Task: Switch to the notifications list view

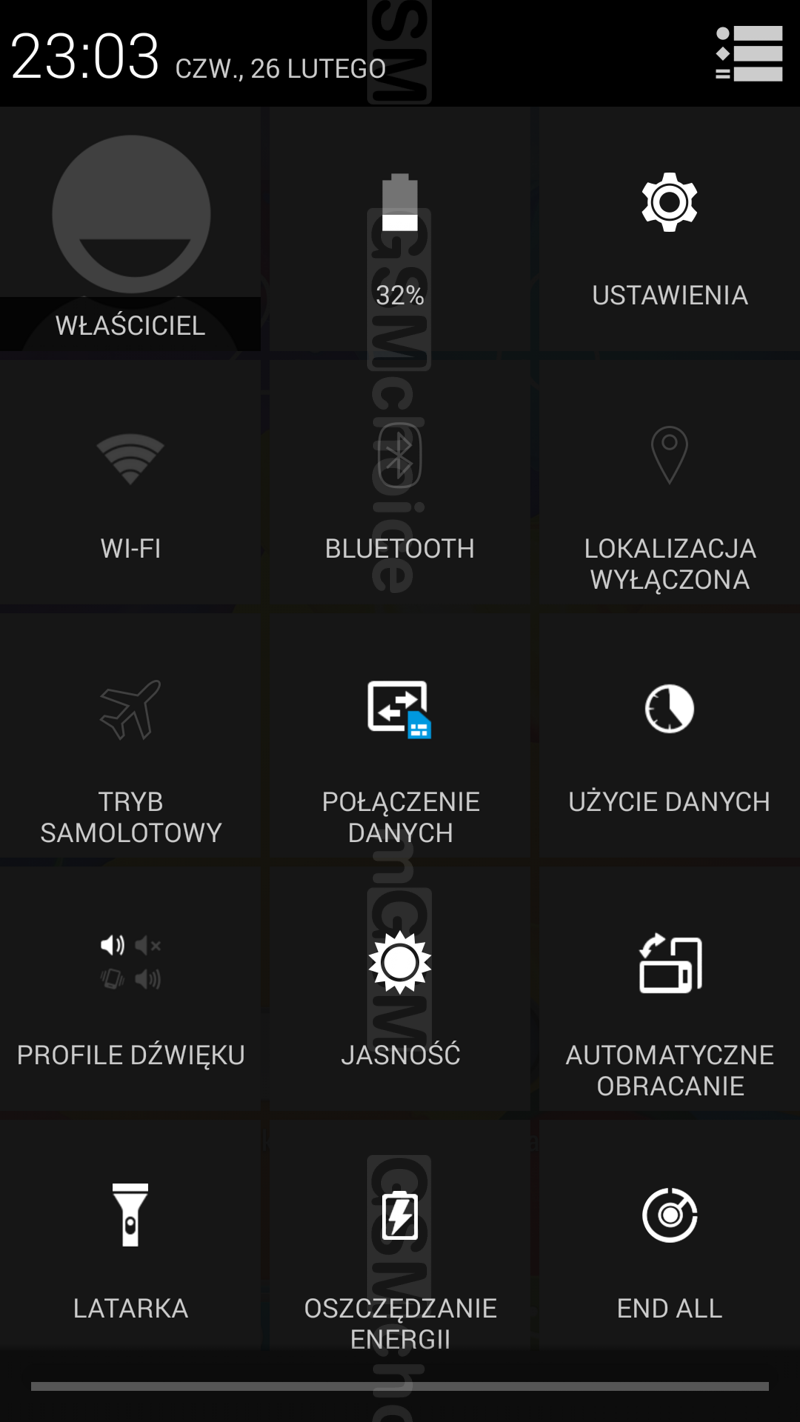Action: [x=749, y=53]
